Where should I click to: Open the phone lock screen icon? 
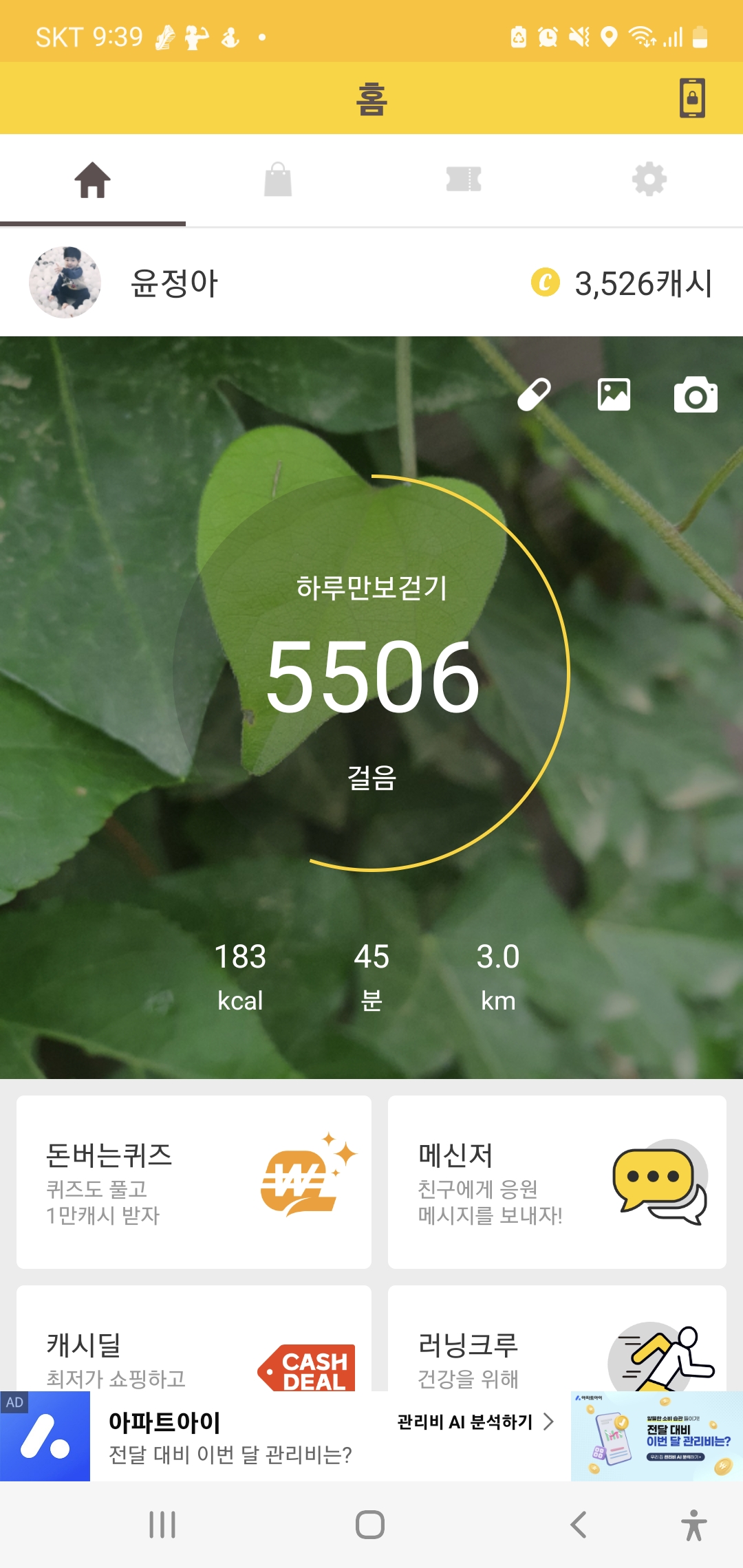692,98
